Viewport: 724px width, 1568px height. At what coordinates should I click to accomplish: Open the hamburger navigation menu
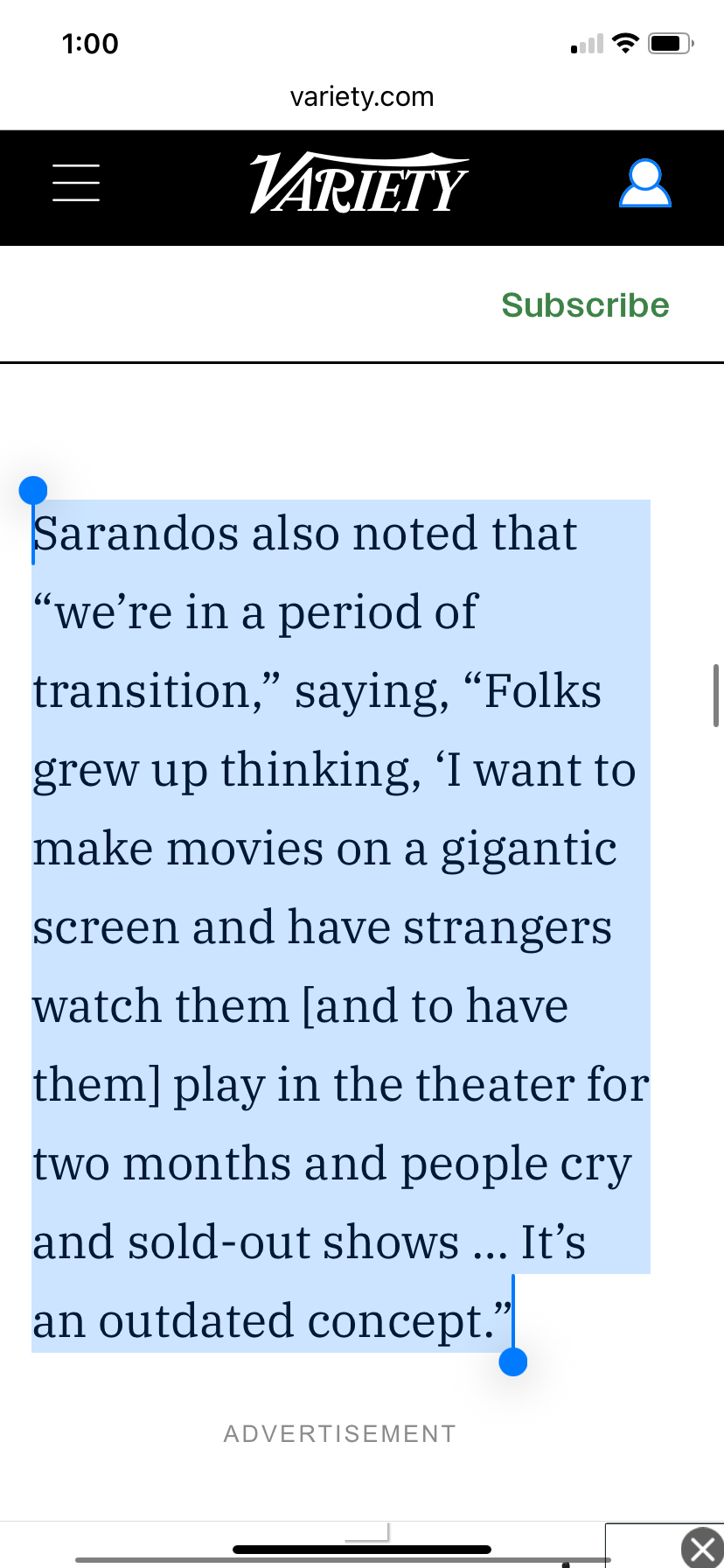coord(76,183)
